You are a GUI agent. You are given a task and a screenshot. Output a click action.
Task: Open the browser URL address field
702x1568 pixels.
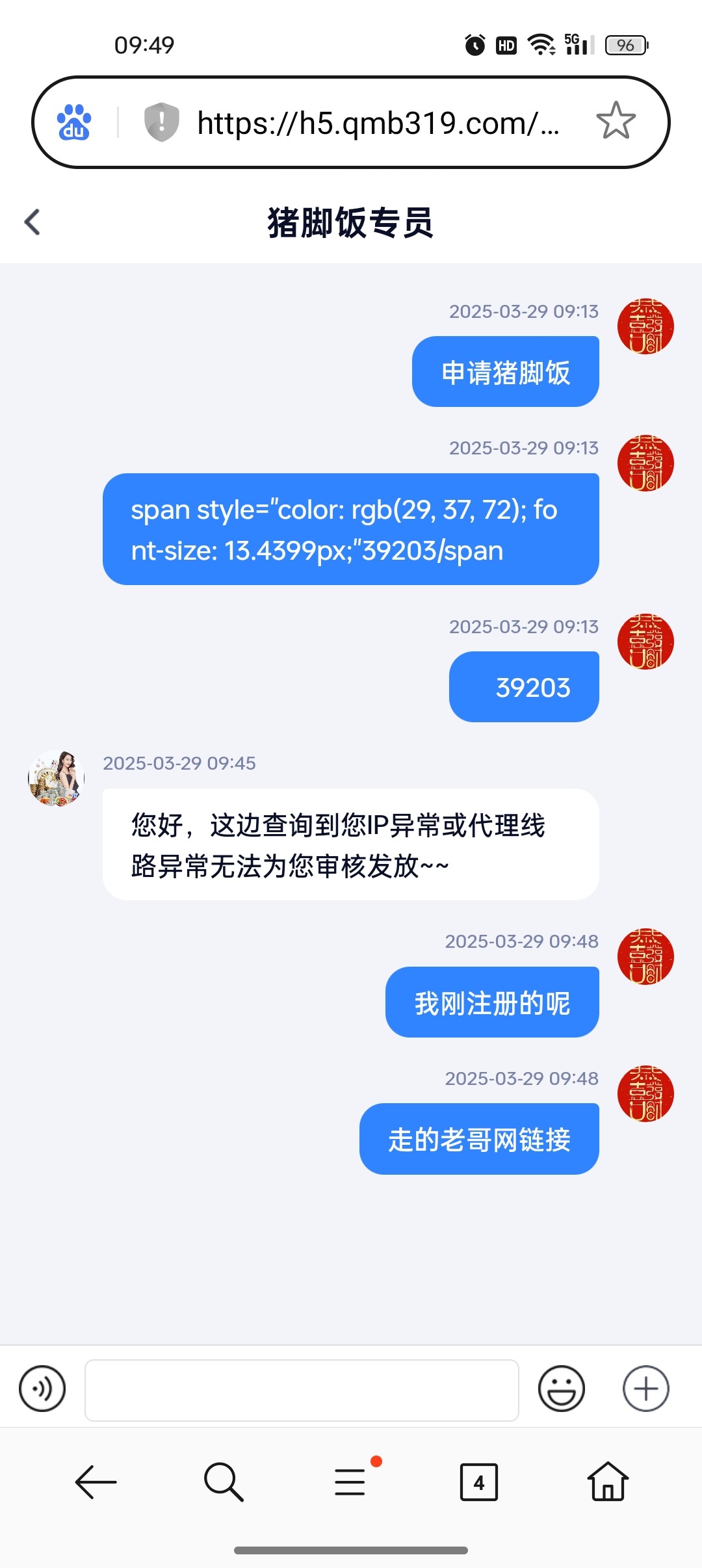(x=377, y=123)
